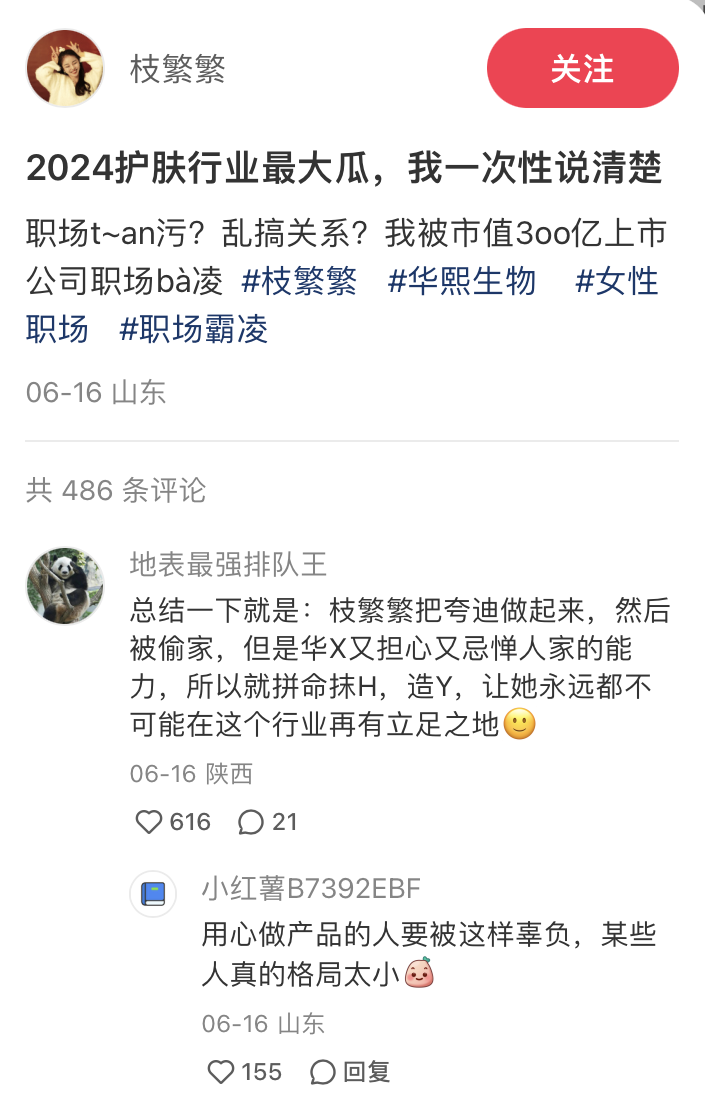Screen dimensions: 705x1108
Task: Follow 枝繁繁 with the 关注 button
Action: [582, 68]
